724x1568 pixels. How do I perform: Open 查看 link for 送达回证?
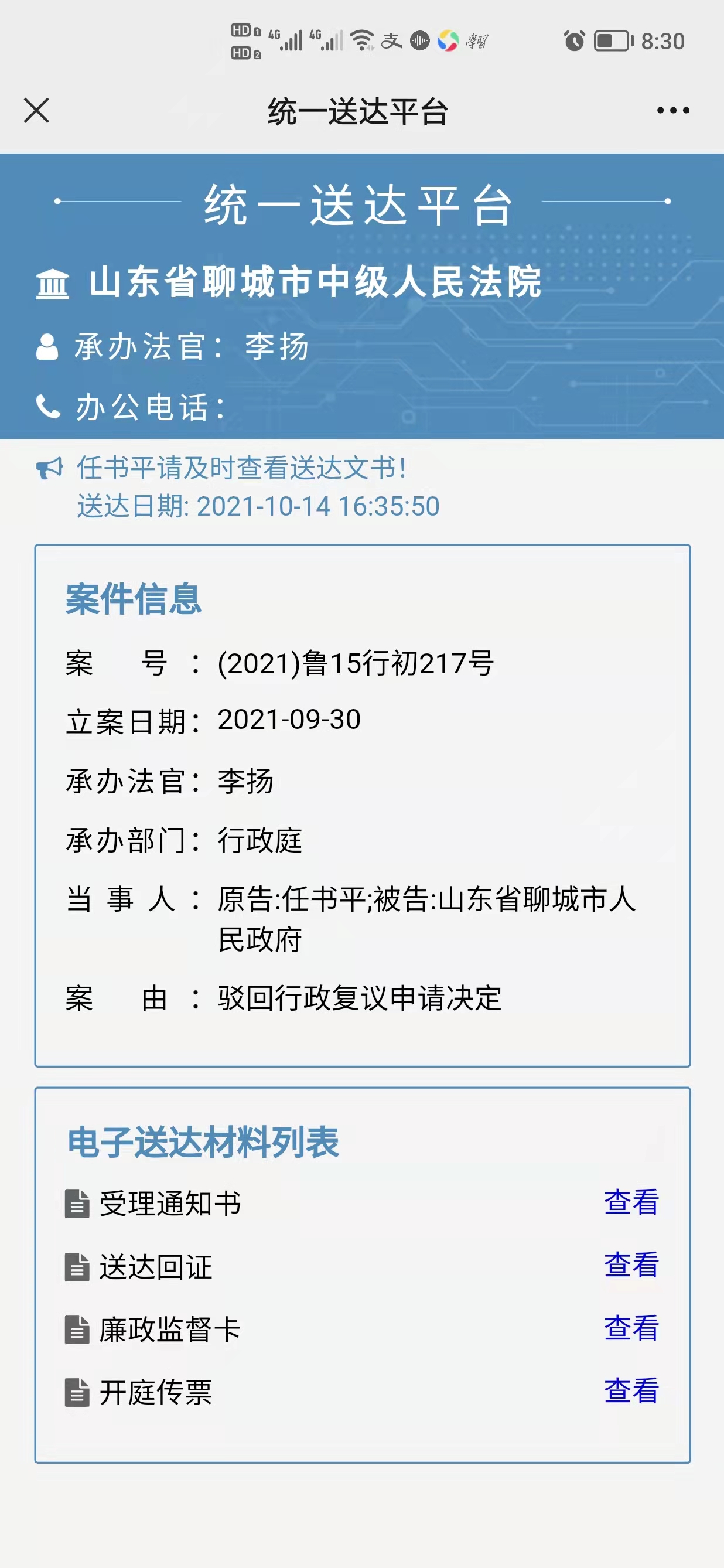click(x=631, y=1266)
